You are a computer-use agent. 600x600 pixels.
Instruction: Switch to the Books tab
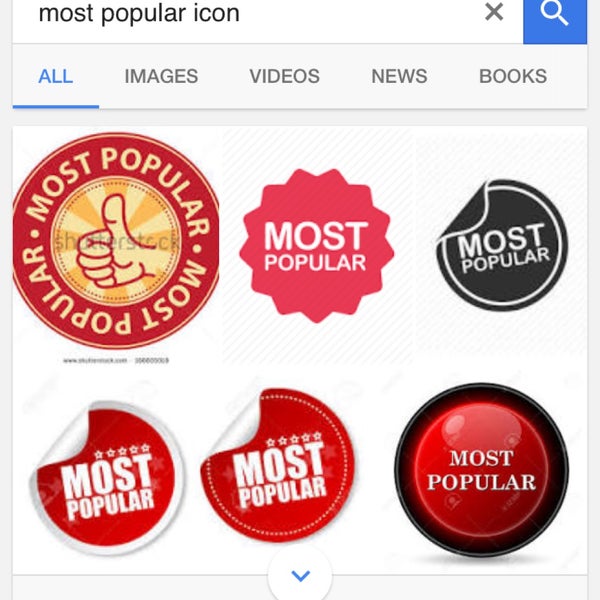(x=513, y=76)
